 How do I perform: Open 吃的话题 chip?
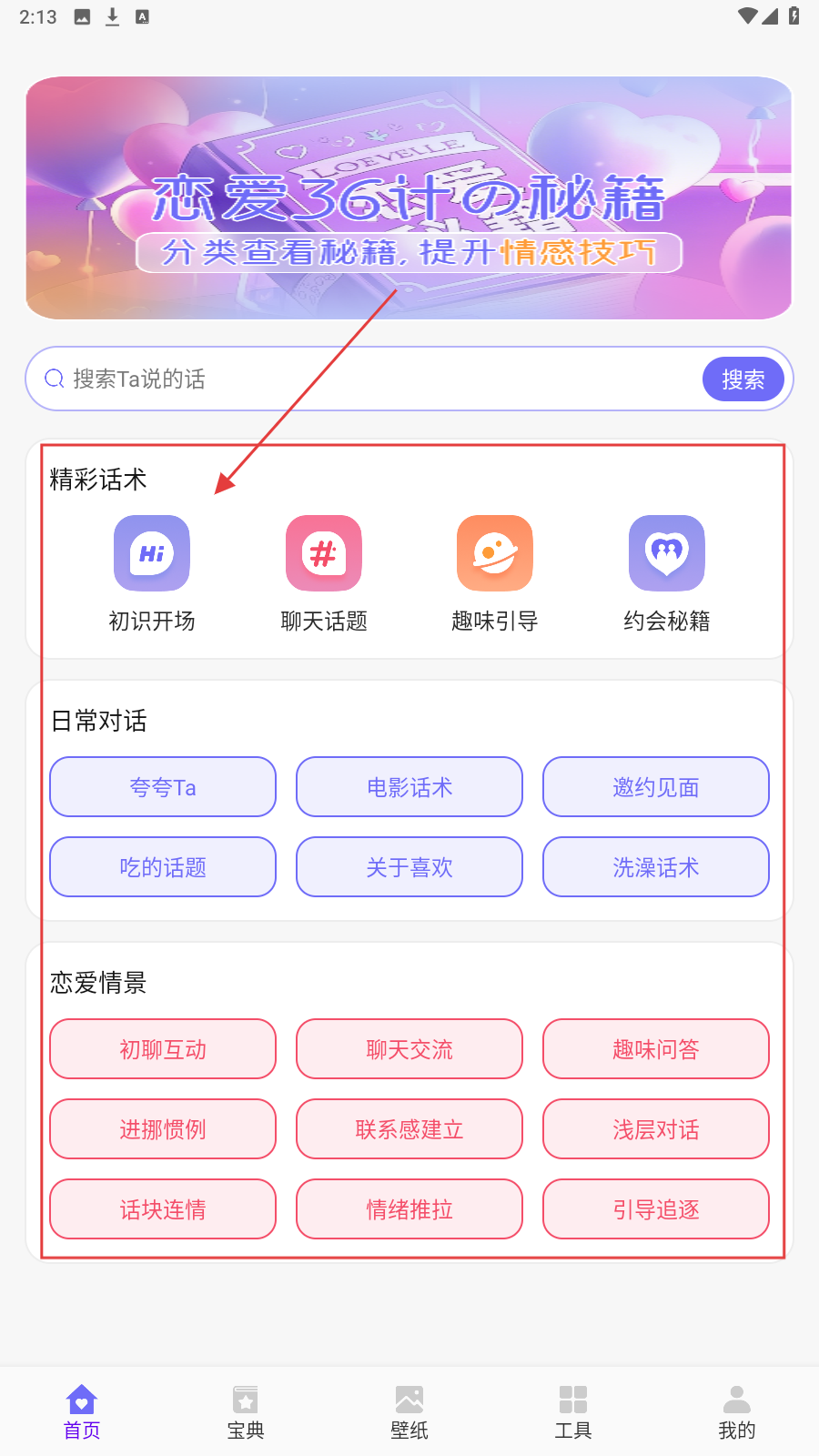[163, 867]
